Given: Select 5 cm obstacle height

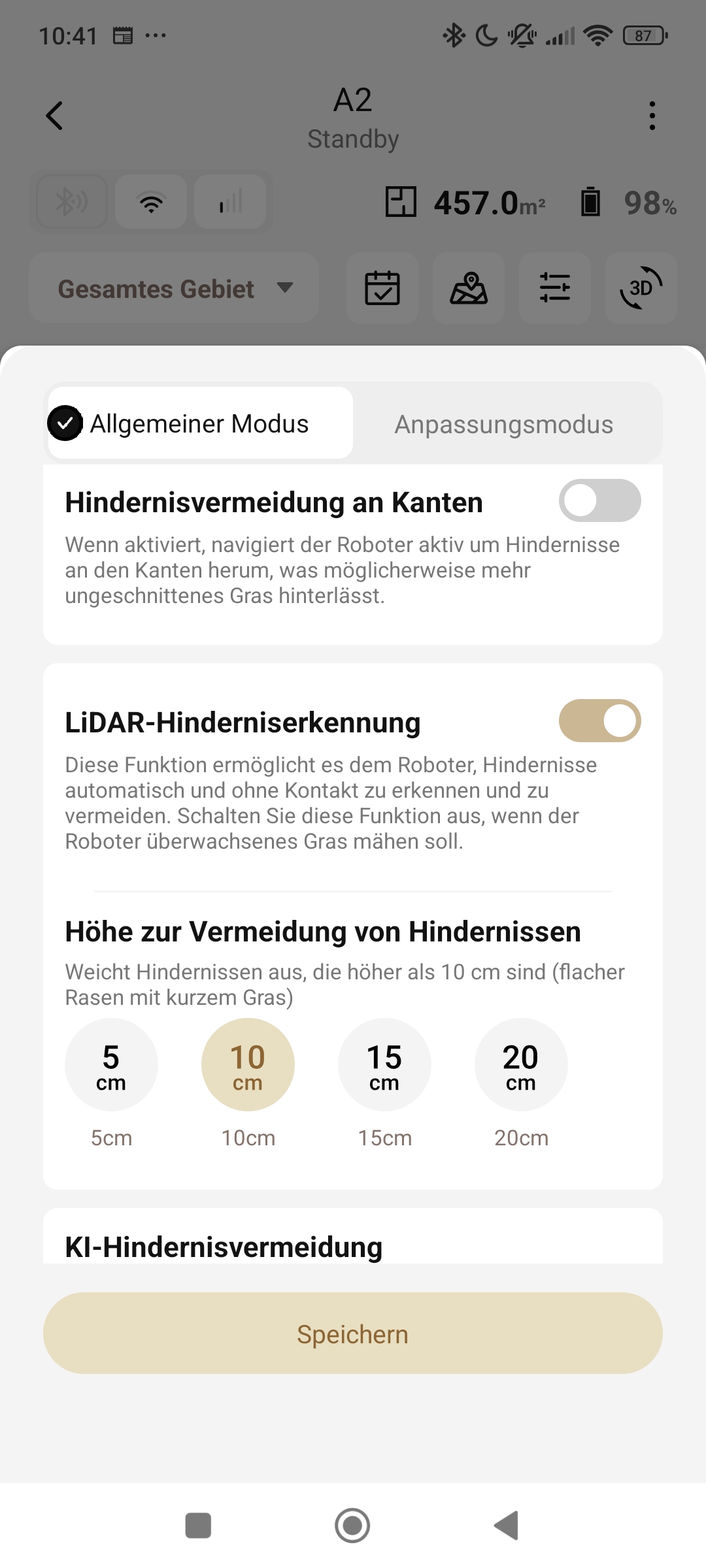Looking at the screenshot, I should pyautogui.click(x=111, y=1064).
